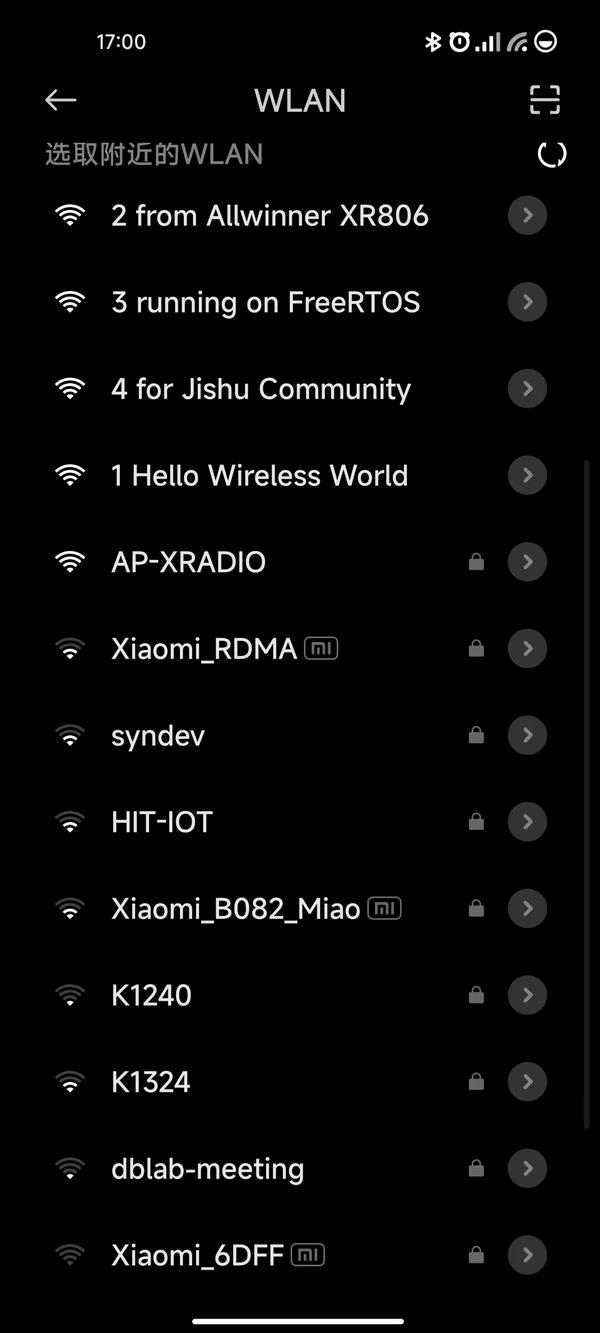
Task: View details arrow for K1240
Action: [x=527, y=995]
